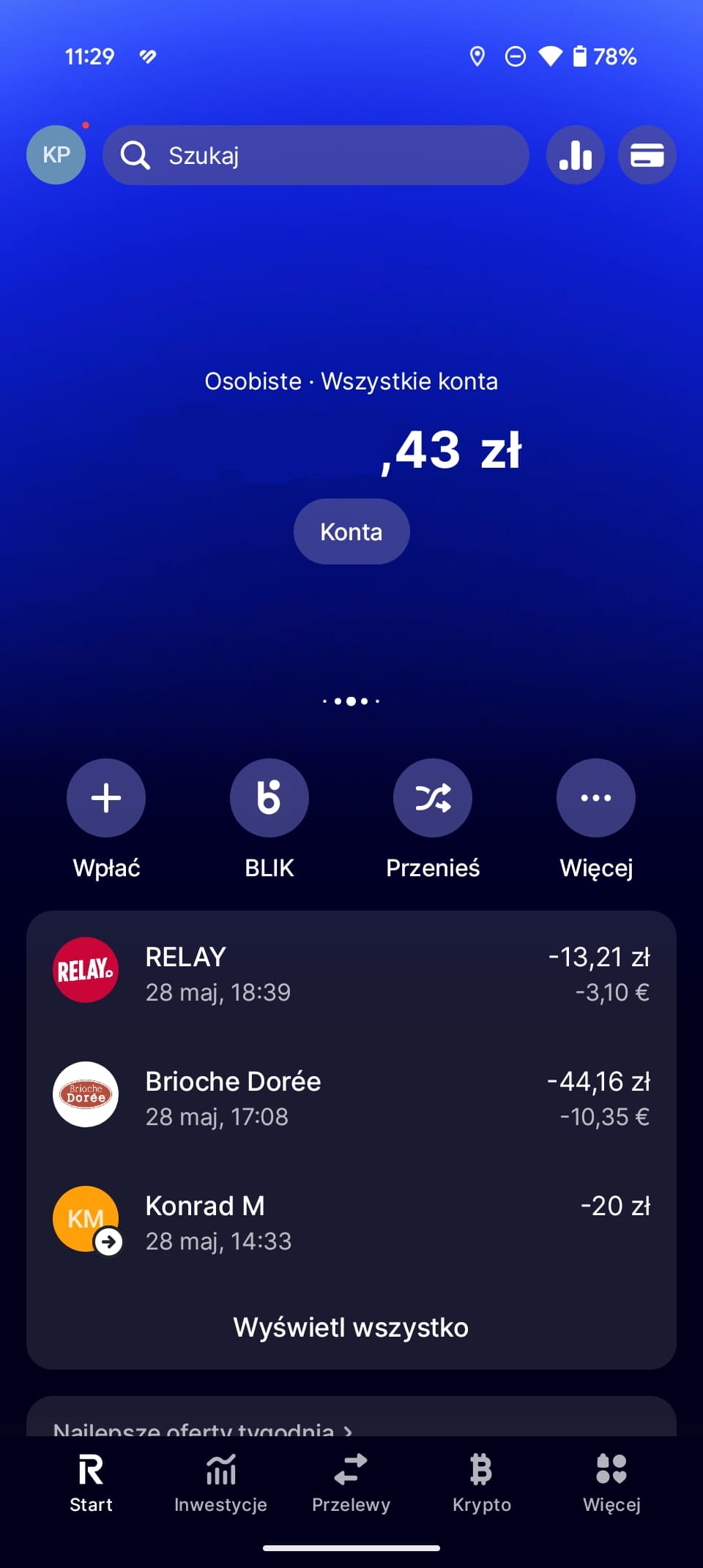The width and height of the screenshot is (703, 1568).
Task: Open the Krypto tab
Action: pos(481,1484)
